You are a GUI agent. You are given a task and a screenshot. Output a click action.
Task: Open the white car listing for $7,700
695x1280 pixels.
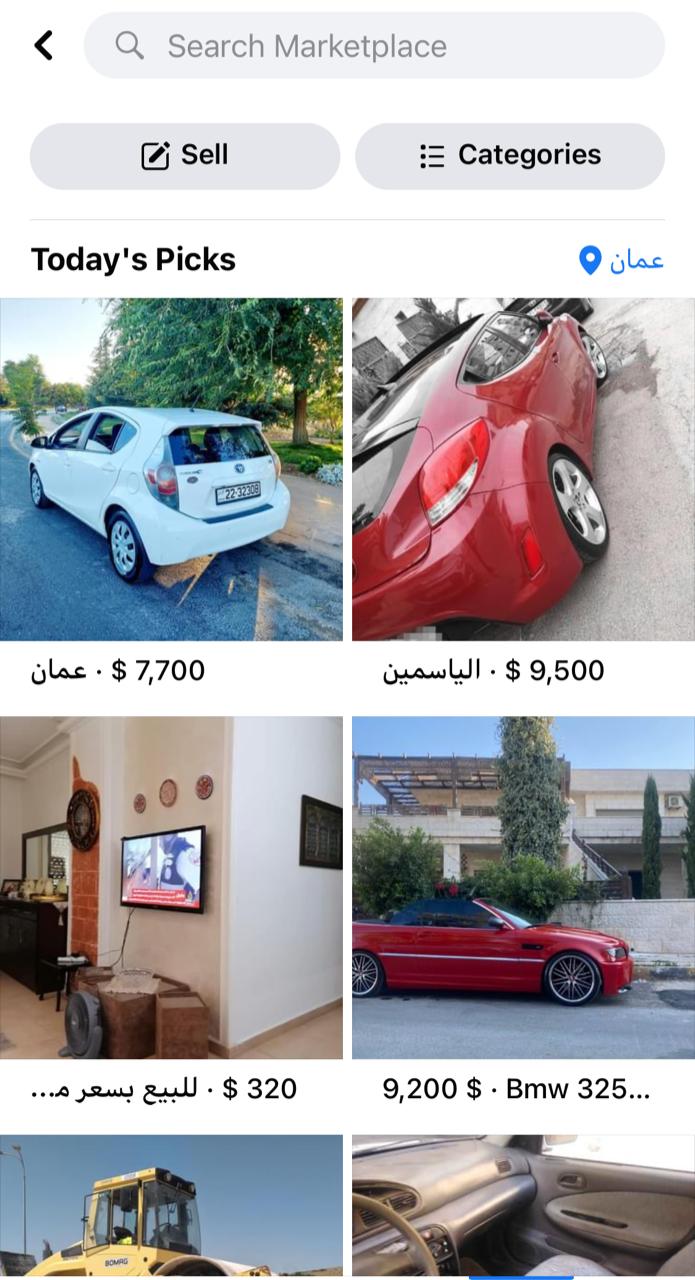point(171,470)
